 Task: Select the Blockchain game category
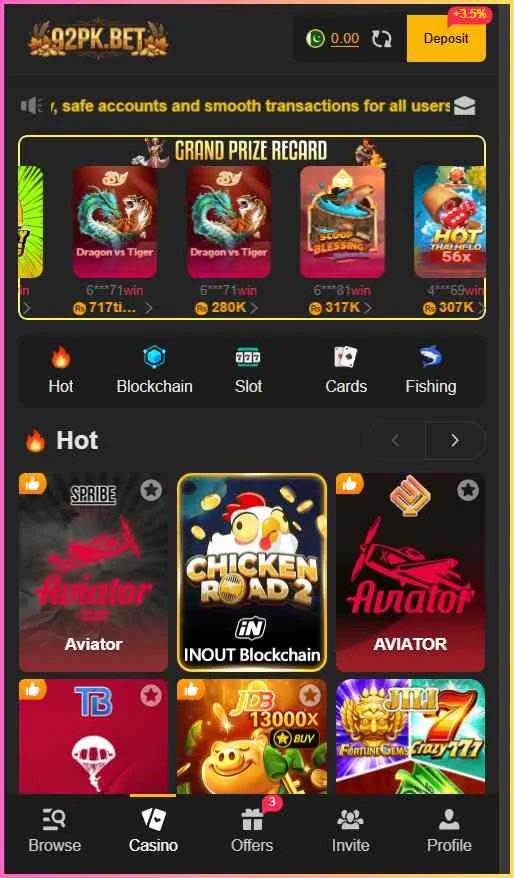pos(154,370)
